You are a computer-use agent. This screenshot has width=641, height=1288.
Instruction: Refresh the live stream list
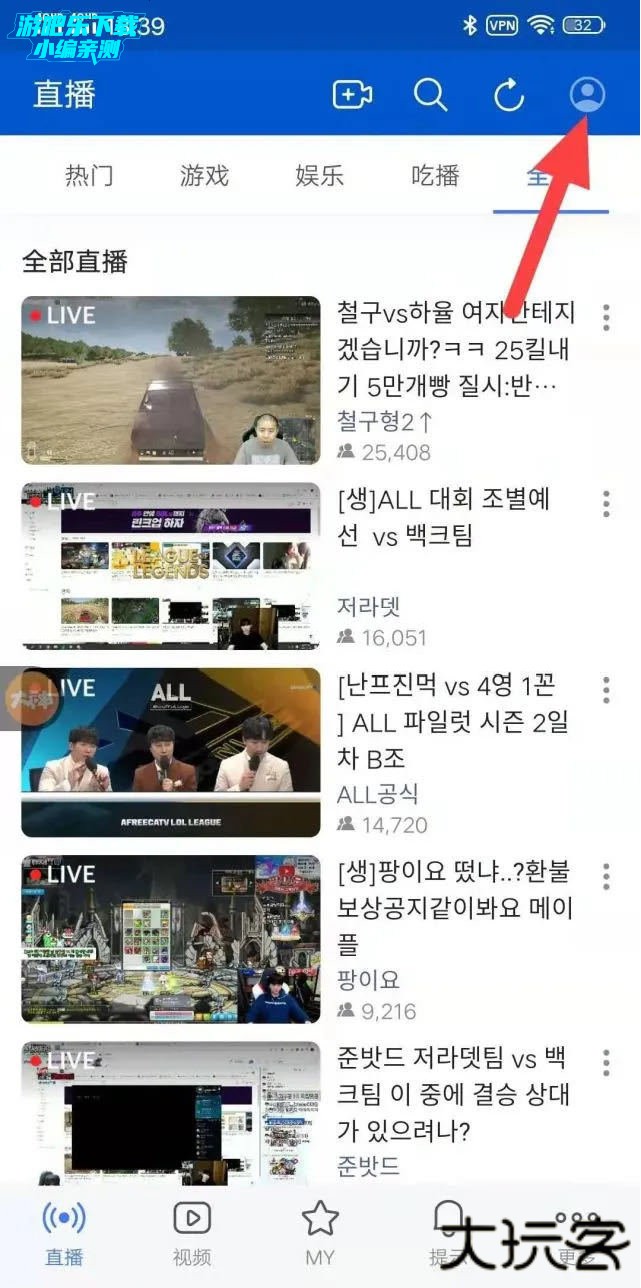coord(509,95)
